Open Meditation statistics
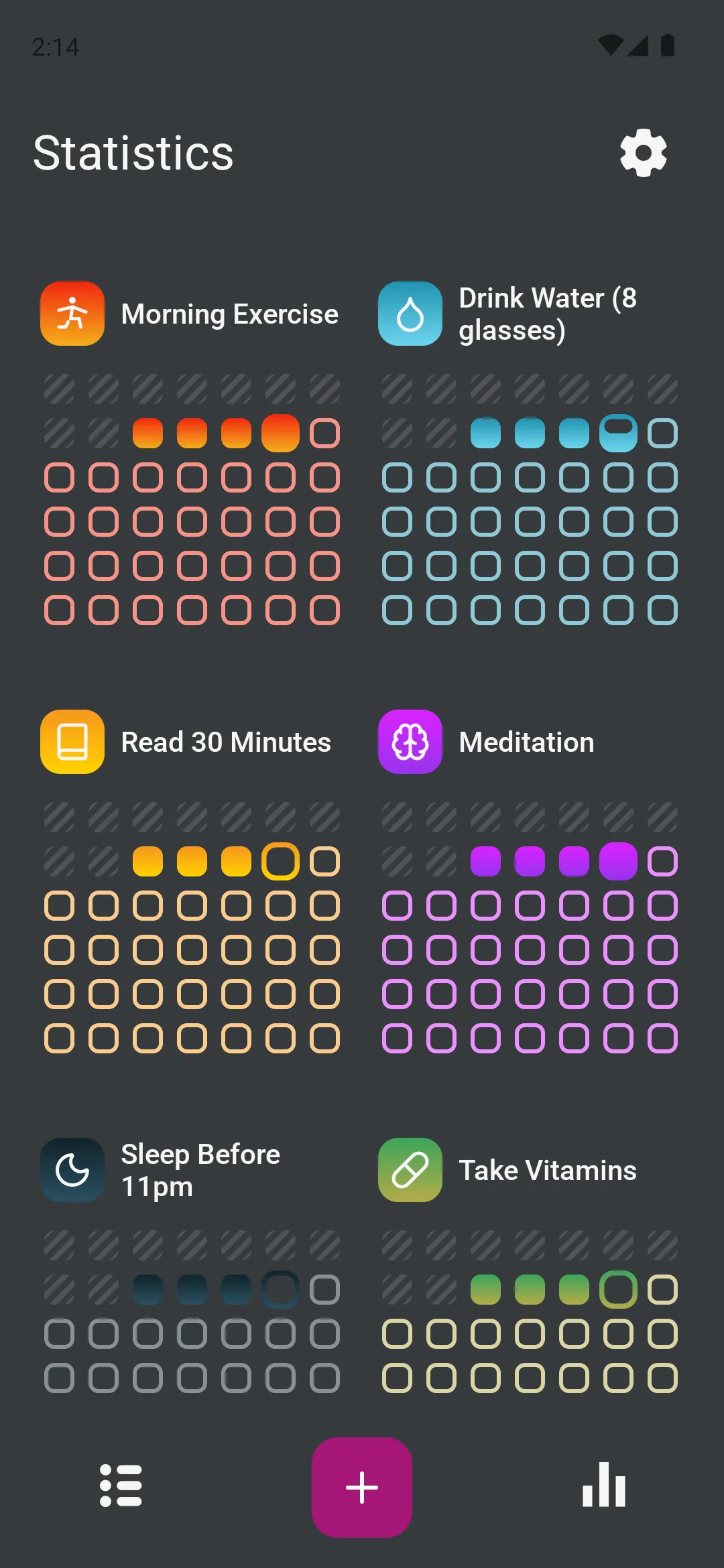 526,742
